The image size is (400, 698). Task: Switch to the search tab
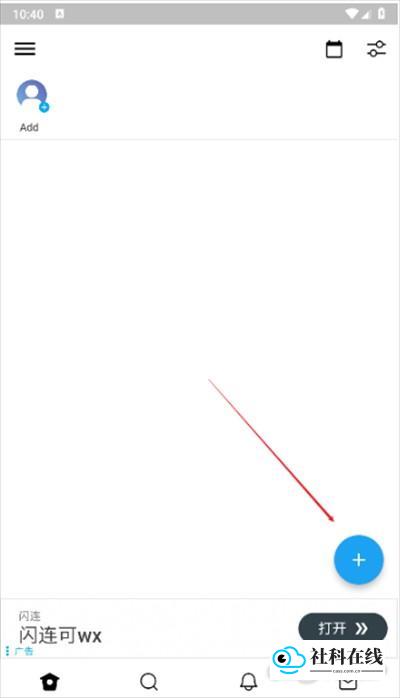pos(149,681)
